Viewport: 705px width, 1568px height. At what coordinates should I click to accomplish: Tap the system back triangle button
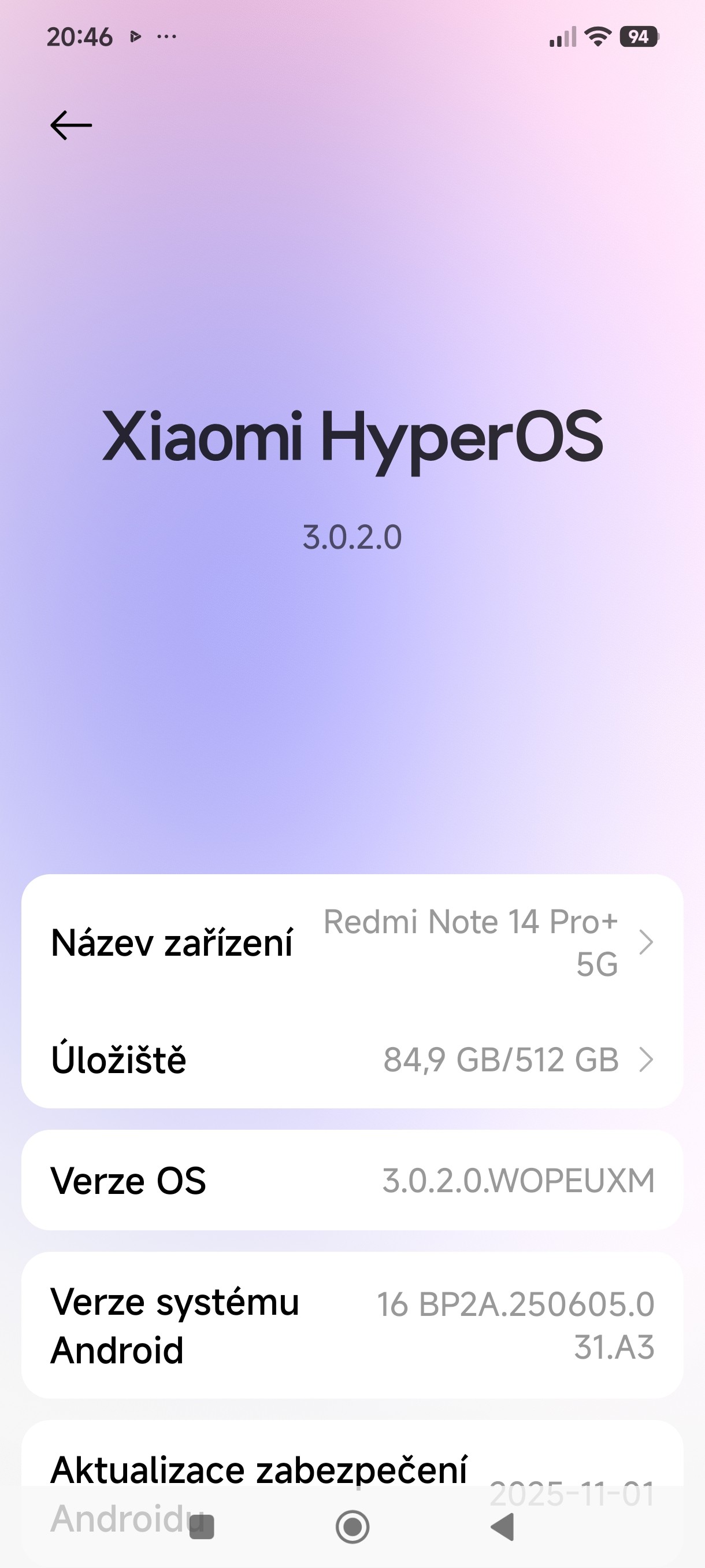(x=503, y=1526)
